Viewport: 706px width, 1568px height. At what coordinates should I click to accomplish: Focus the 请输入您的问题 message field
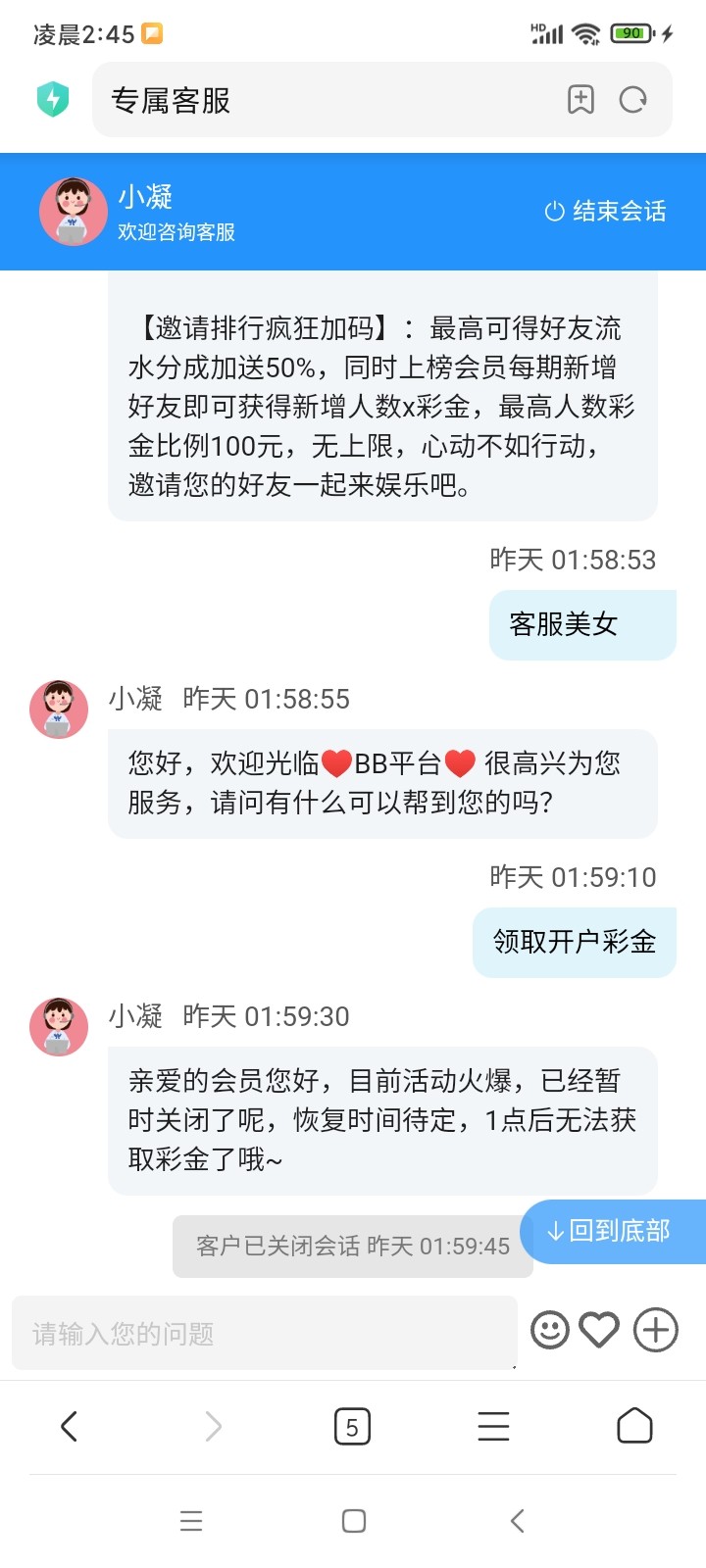(263, 1334)
